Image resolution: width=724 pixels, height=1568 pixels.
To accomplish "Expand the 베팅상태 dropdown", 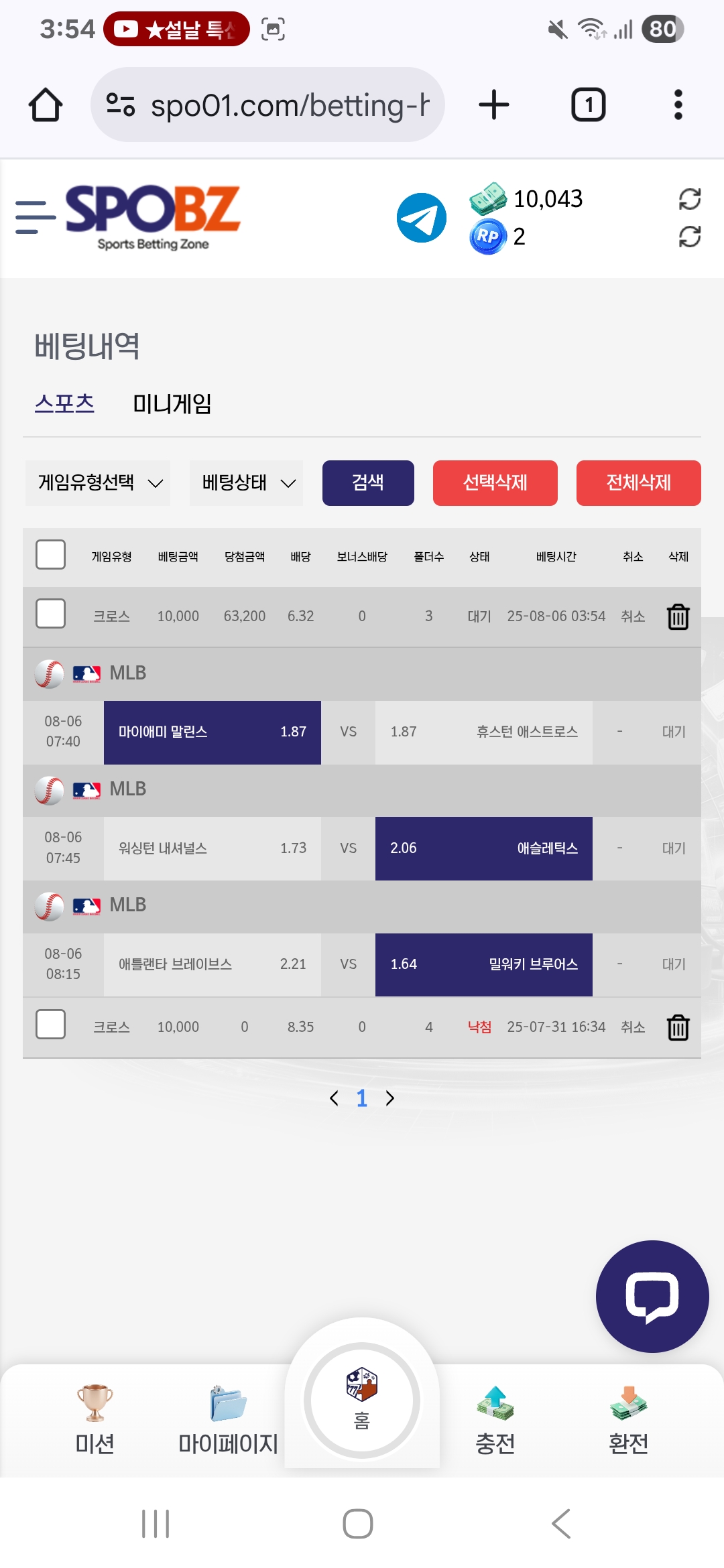I will (x=247, y=483).
